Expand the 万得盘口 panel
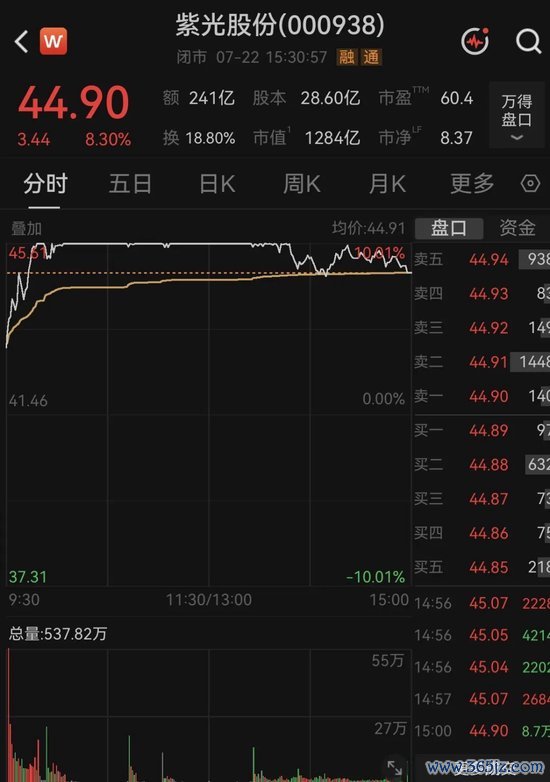Viewport: 550px width, 782px height. (517, 115)
